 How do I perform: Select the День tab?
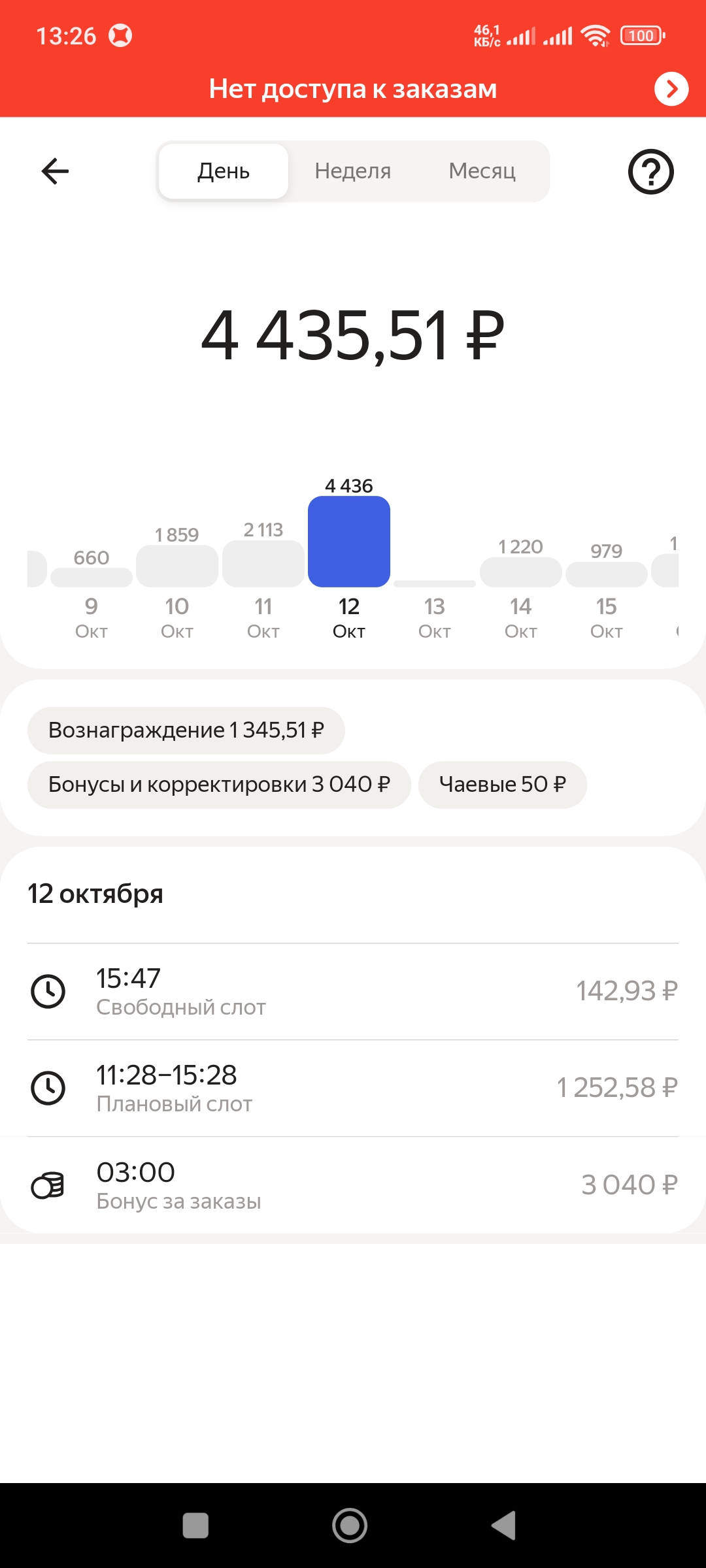click(224, 171)
